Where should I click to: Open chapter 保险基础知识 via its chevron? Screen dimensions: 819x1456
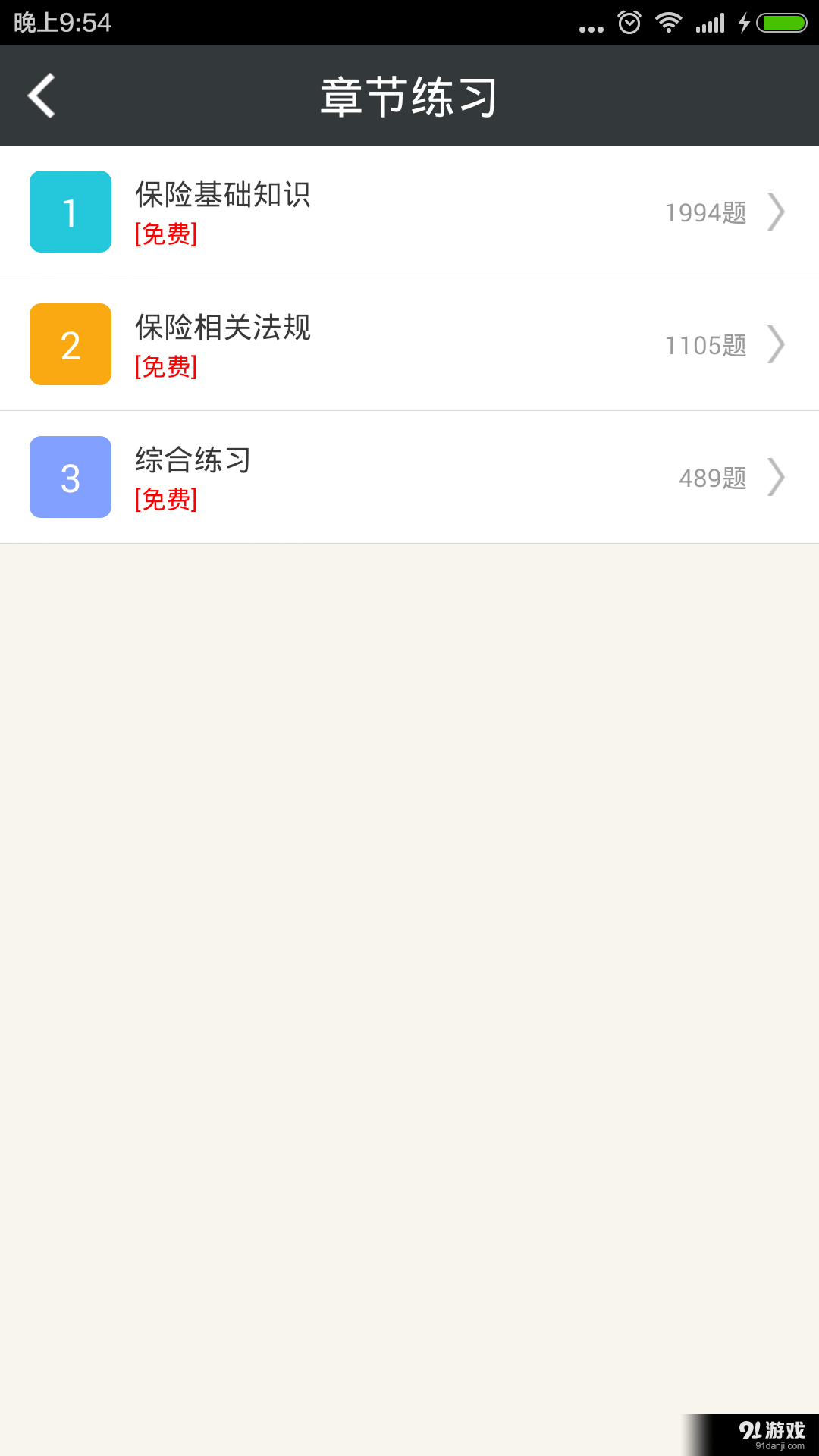pyautogui.click(x=777, y=212)
